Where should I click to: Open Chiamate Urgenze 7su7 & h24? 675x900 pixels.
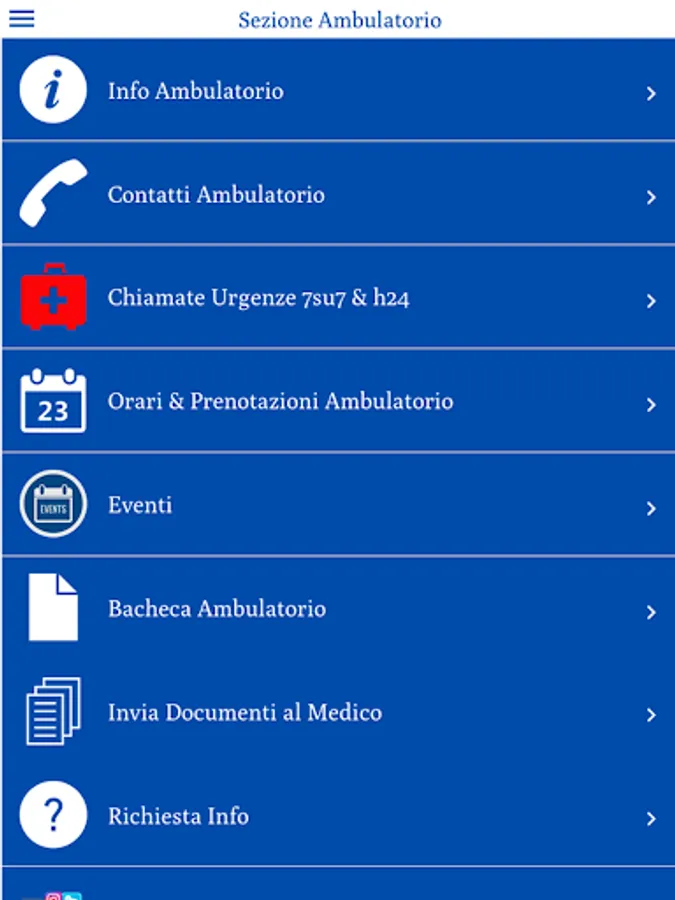[x=339, y=297]
